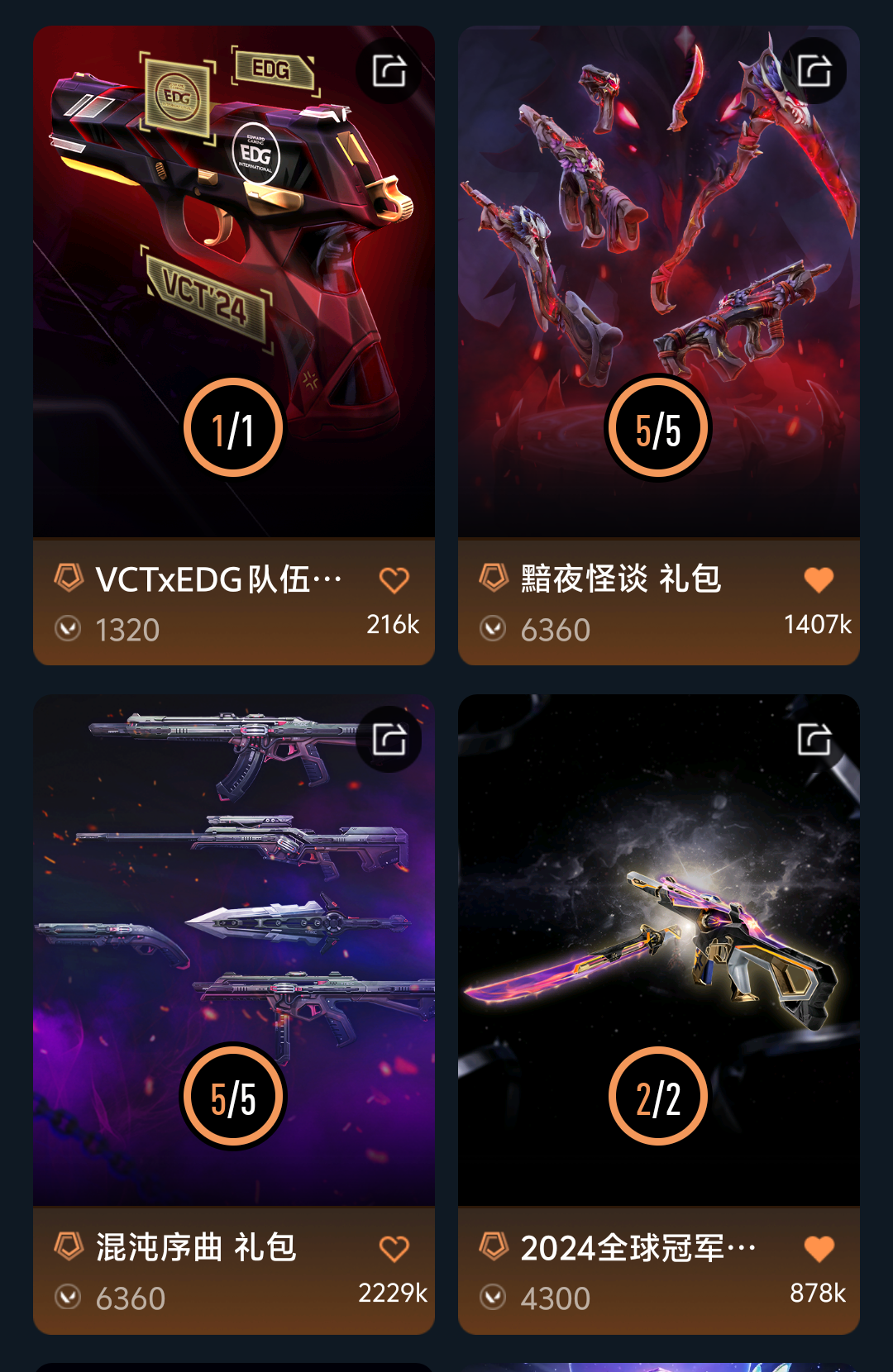Share the 2024全球冠军 bundle
893x1372 pixels.
(814, 740)
